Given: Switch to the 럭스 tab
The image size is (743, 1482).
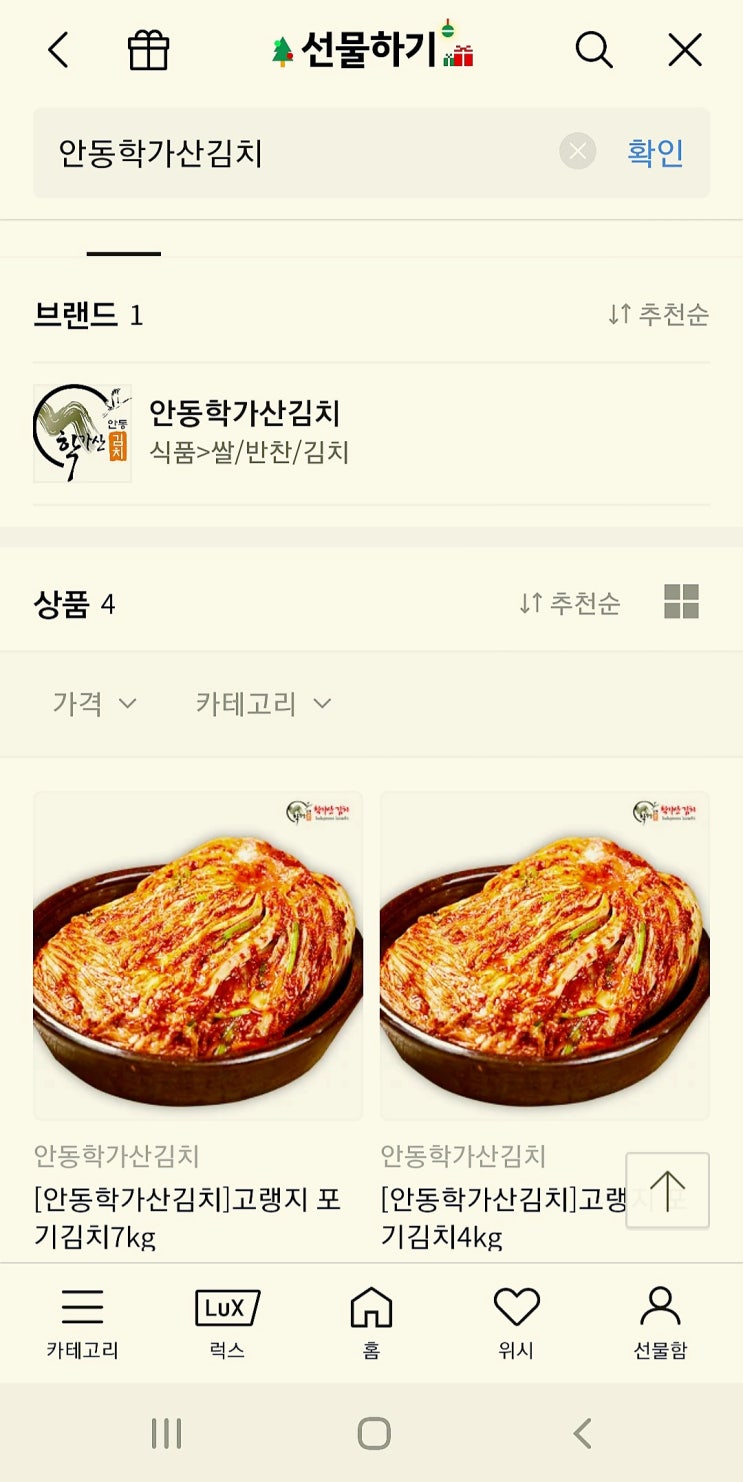Looking at the screenshot, I should click(x=227, y=1323).
